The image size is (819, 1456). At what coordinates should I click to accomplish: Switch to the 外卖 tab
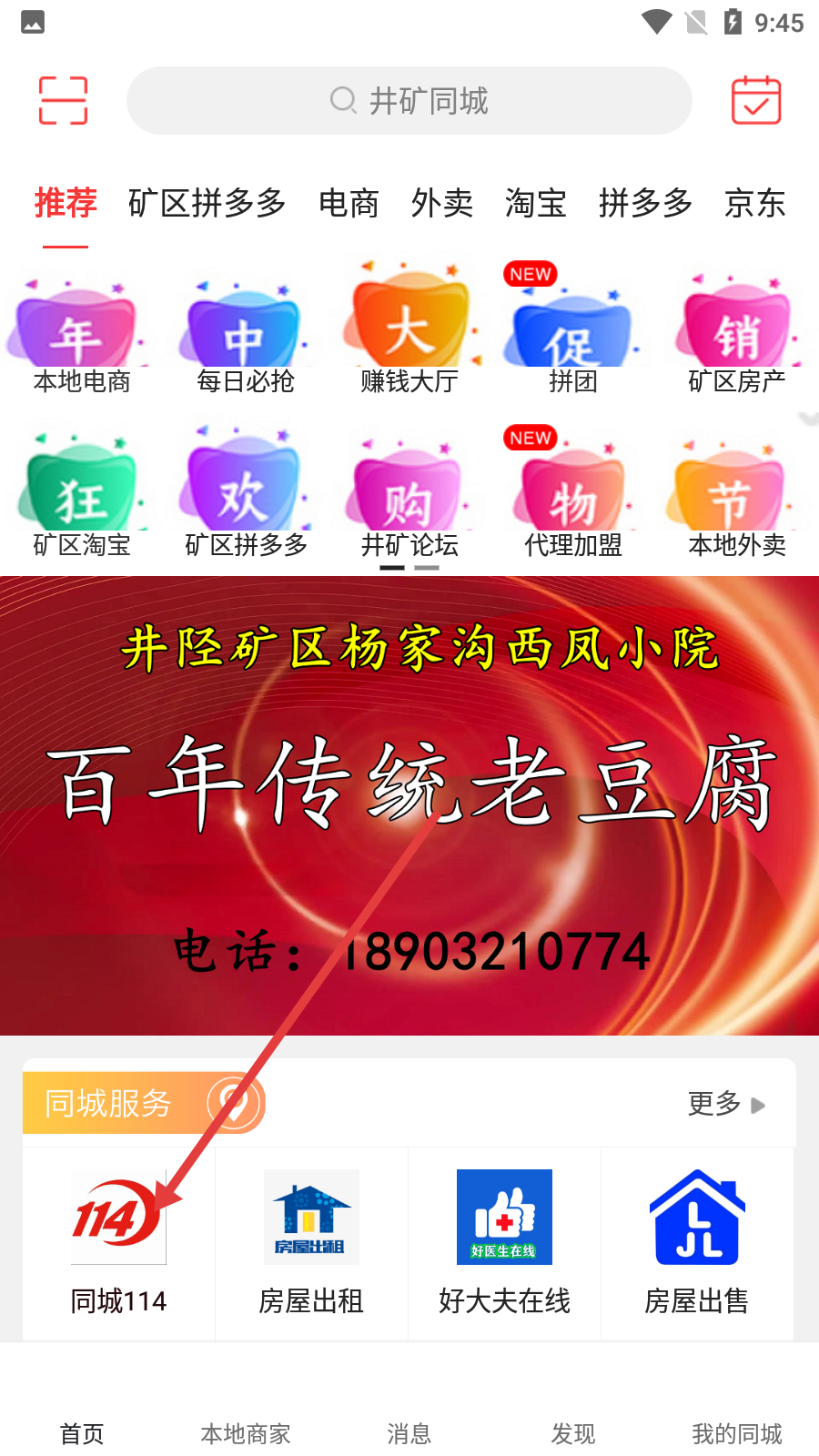point(441,203)
